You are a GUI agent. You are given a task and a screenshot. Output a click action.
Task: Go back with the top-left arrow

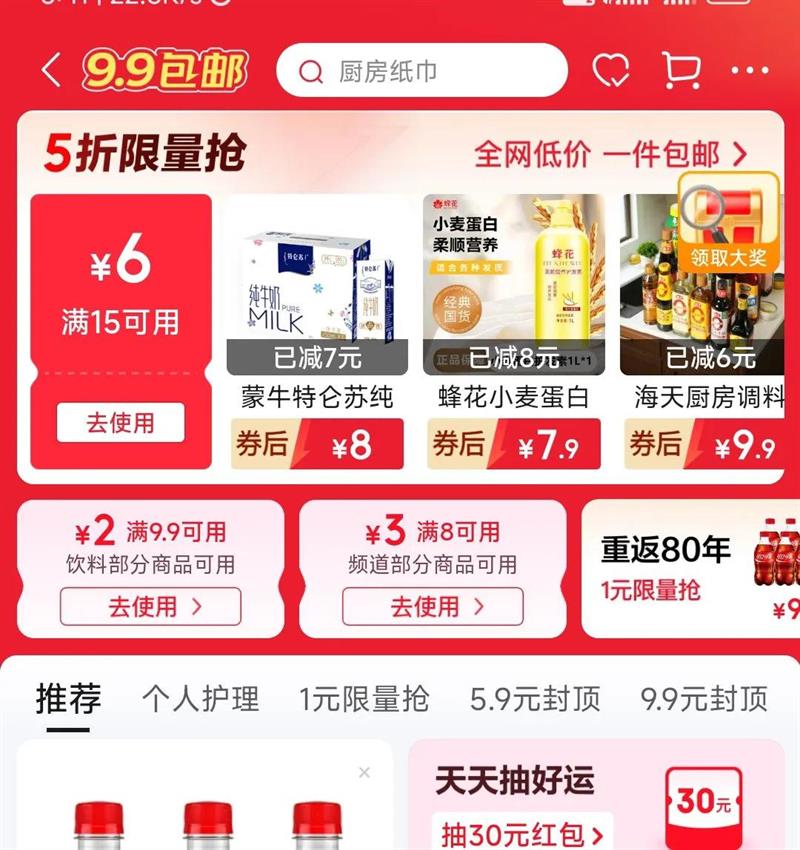(x=51, y=70)
